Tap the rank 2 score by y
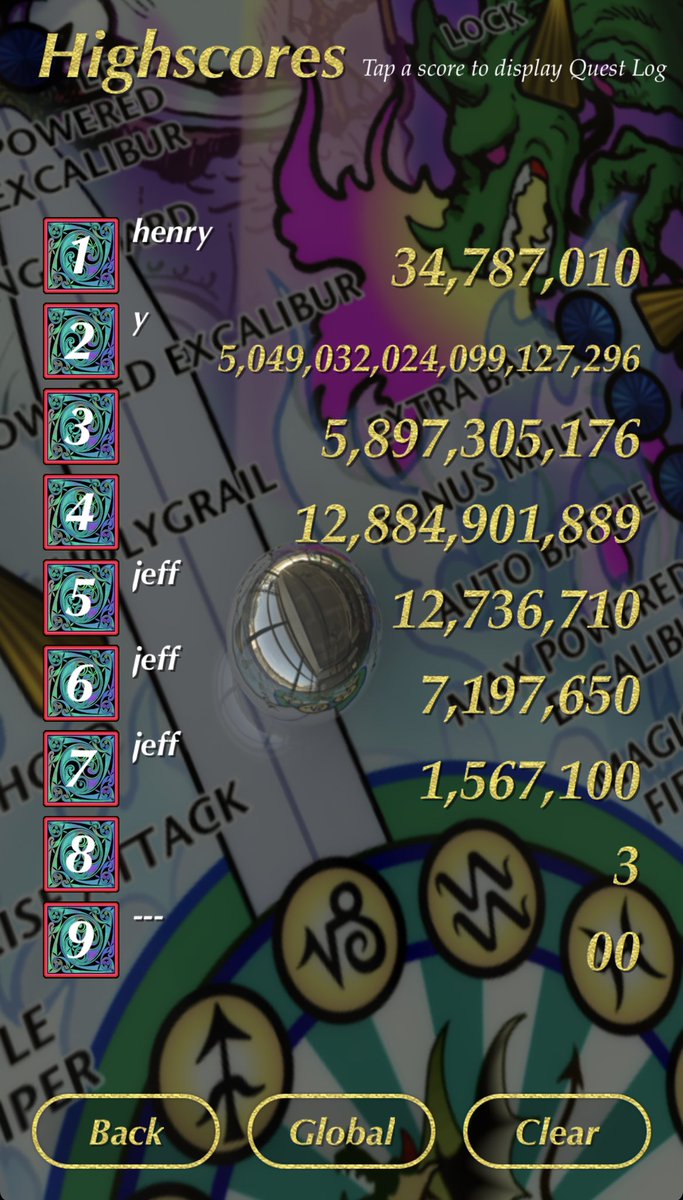The width and height of the screenshot is (683, 1200). (429, 357)
